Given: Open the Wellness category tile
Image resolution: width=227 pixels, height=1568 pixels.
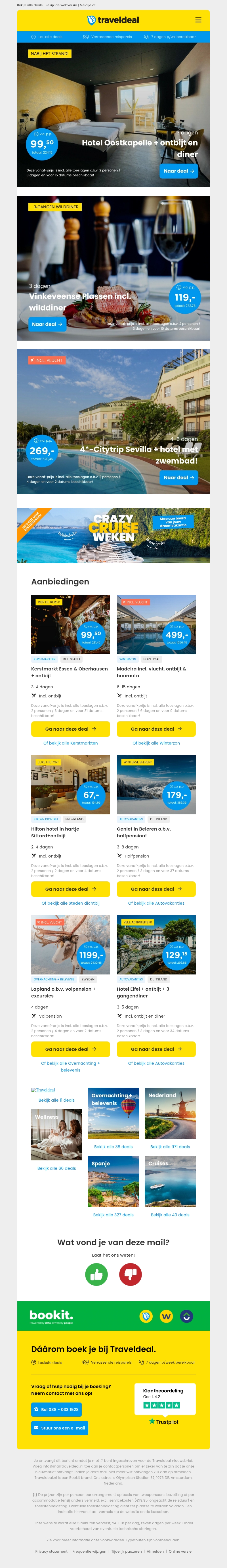Looking at the screenshot, I should [x=56, y=1135].
